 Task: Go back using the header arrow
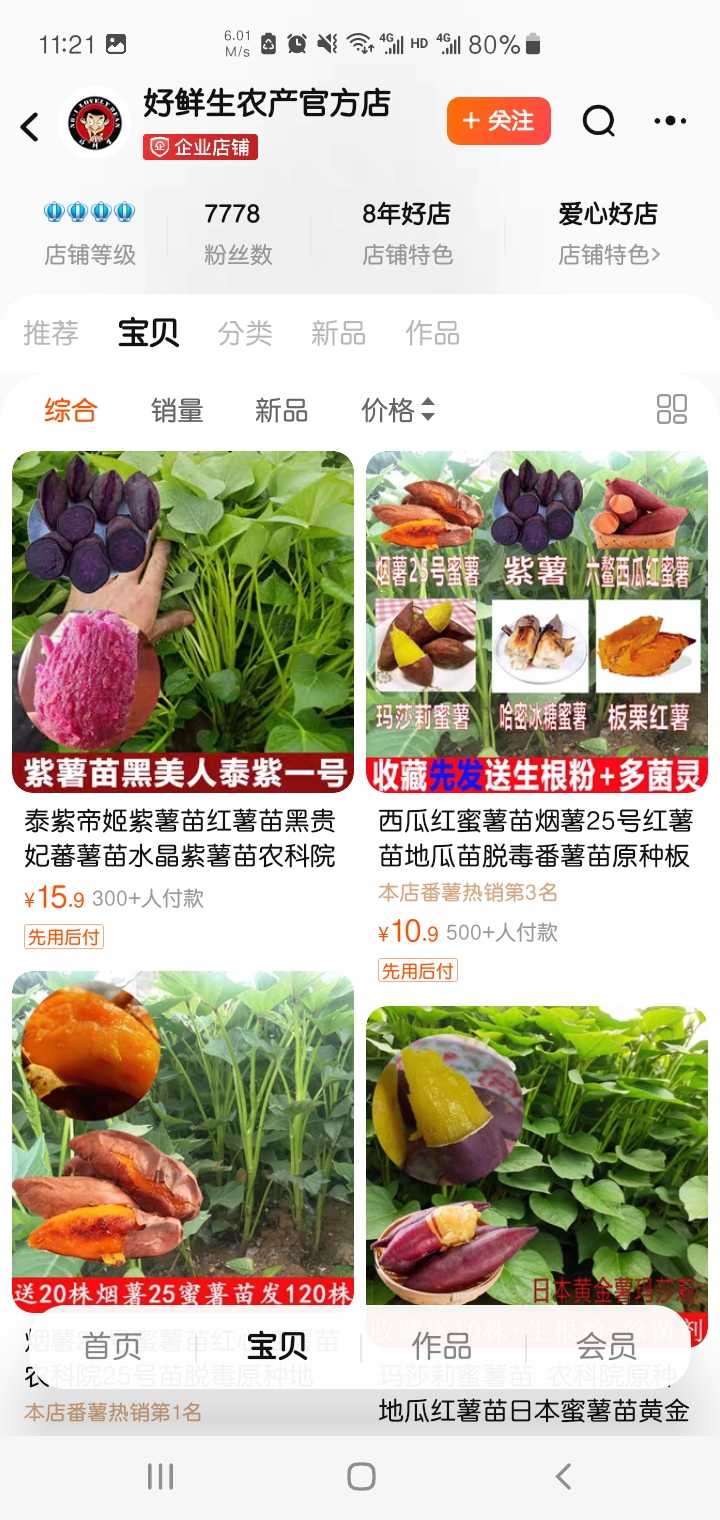(30, 127)
